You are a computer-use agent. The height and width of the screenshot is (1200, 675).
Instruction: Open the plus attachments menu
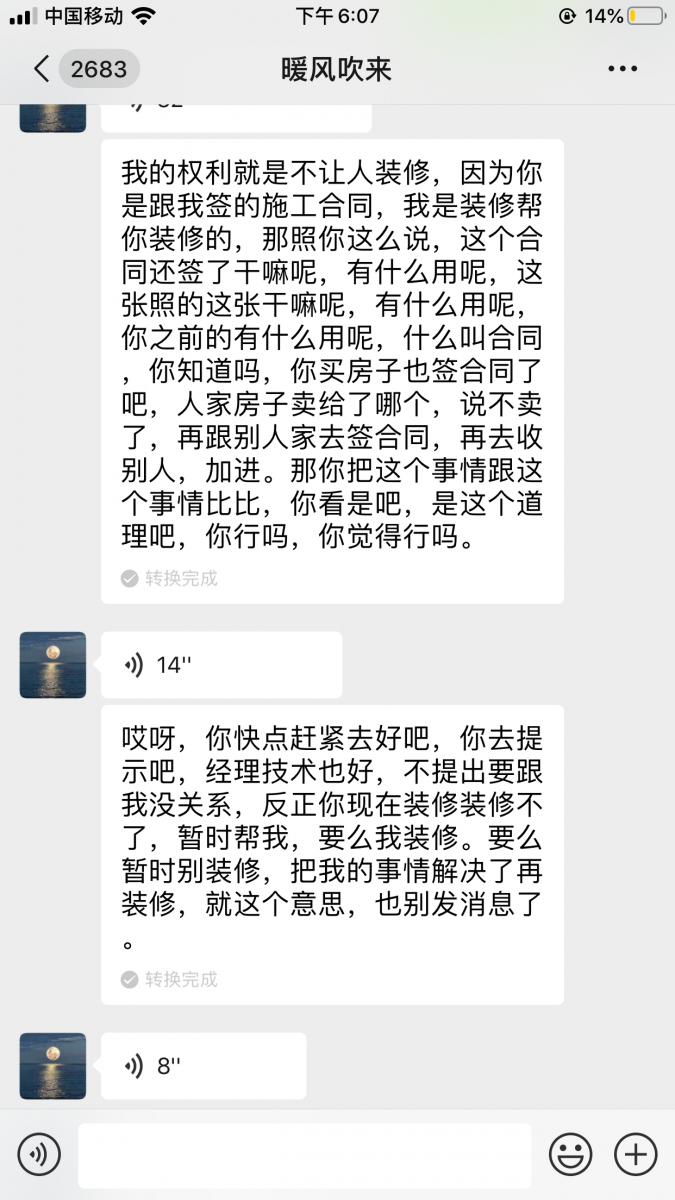[635, 1155]
